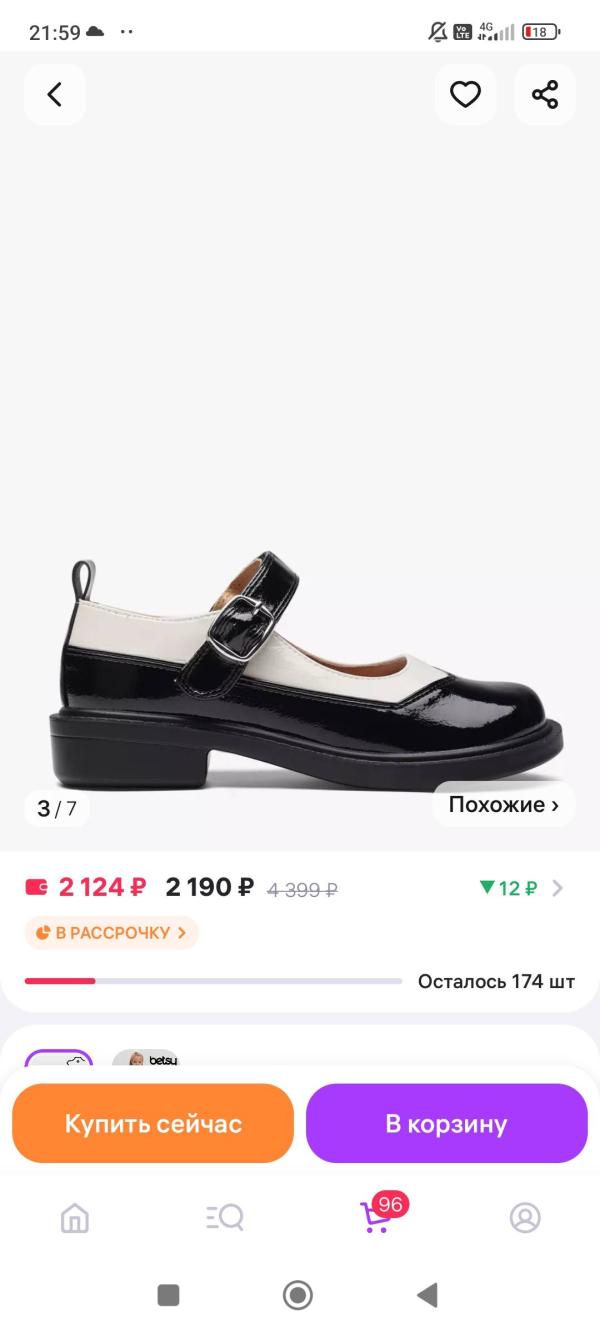Open the betsy brand thumbnail

point(146,1058)
